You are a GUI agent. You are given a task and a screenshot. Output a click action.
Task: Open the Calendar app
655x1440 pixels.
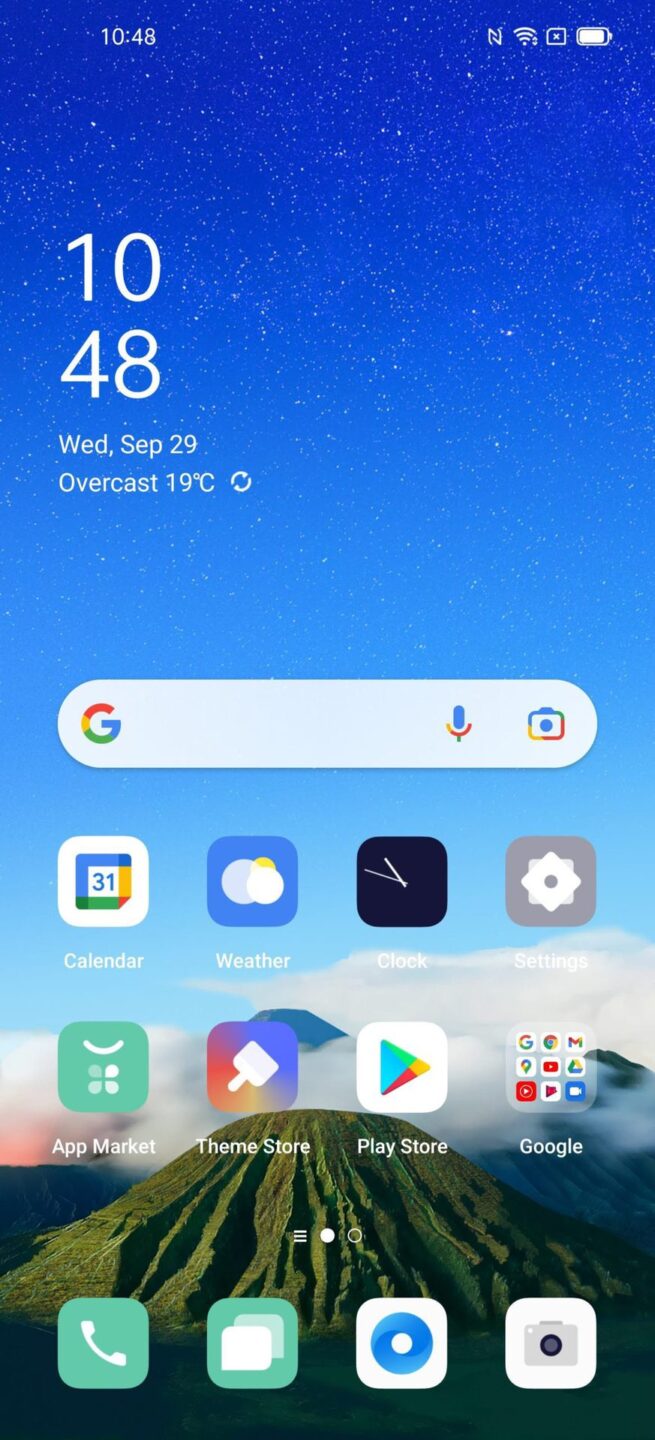click(x=103, y=882)
